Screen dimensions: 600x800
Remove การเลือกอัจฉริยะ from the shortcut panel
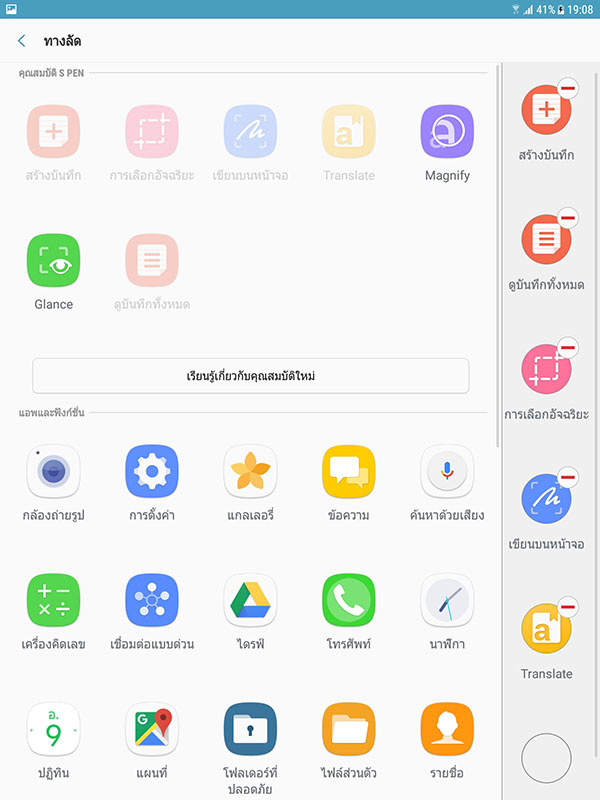tap(567, 347)
